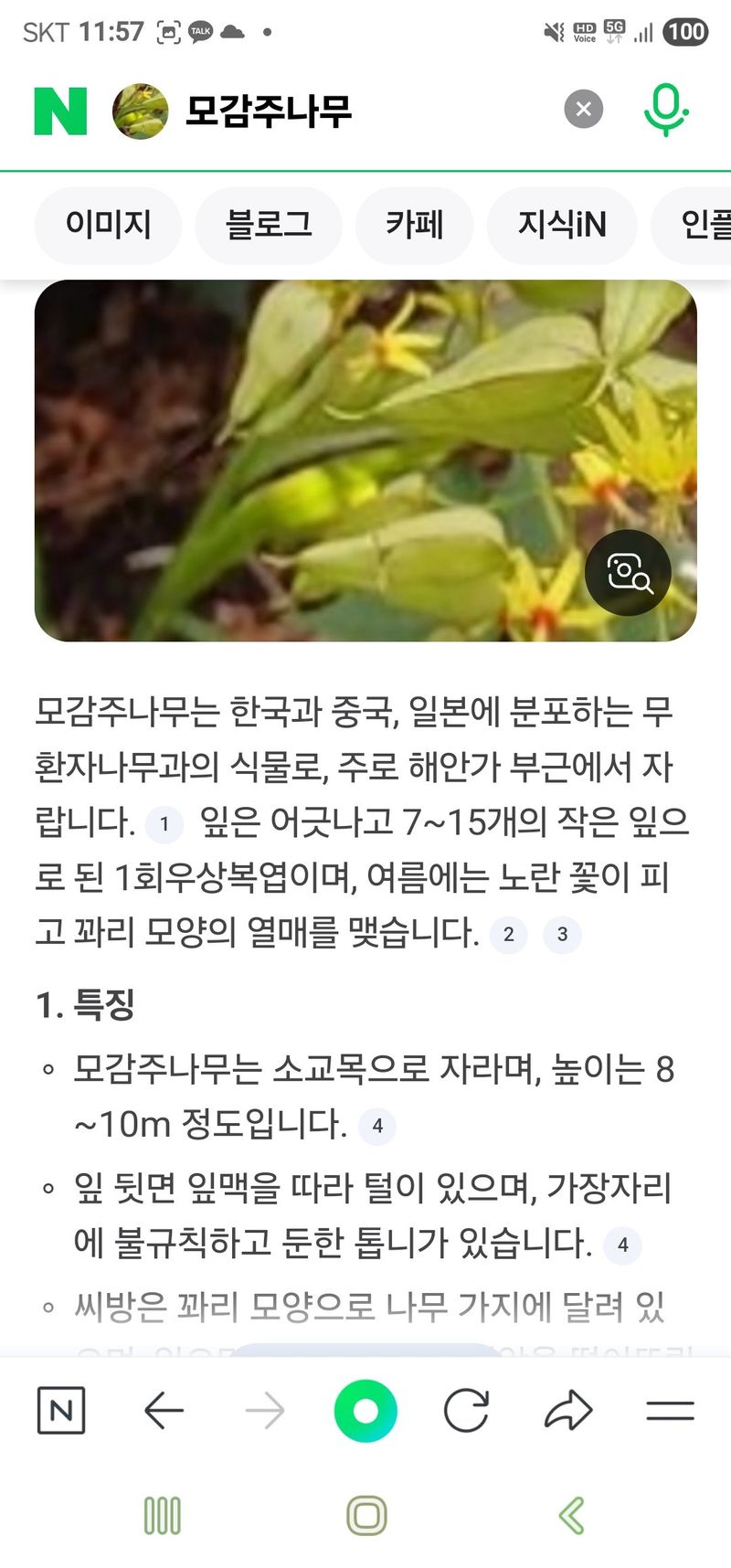Share this search page
The height and width of the screenshot is (1568, 731).
pyautogui.click(x=568, y=1411)
